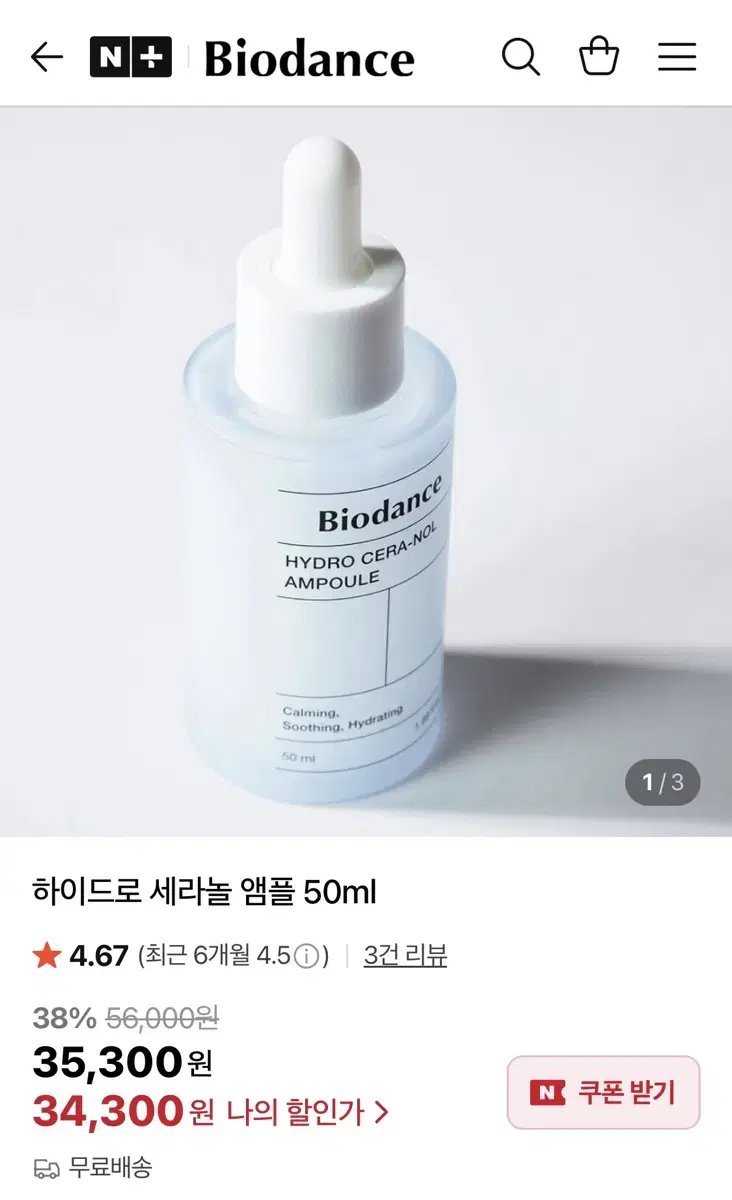The height and width of the screenshot is (1200, 732).
Task: Open the hamburger menu
Action: click(676, 57)
